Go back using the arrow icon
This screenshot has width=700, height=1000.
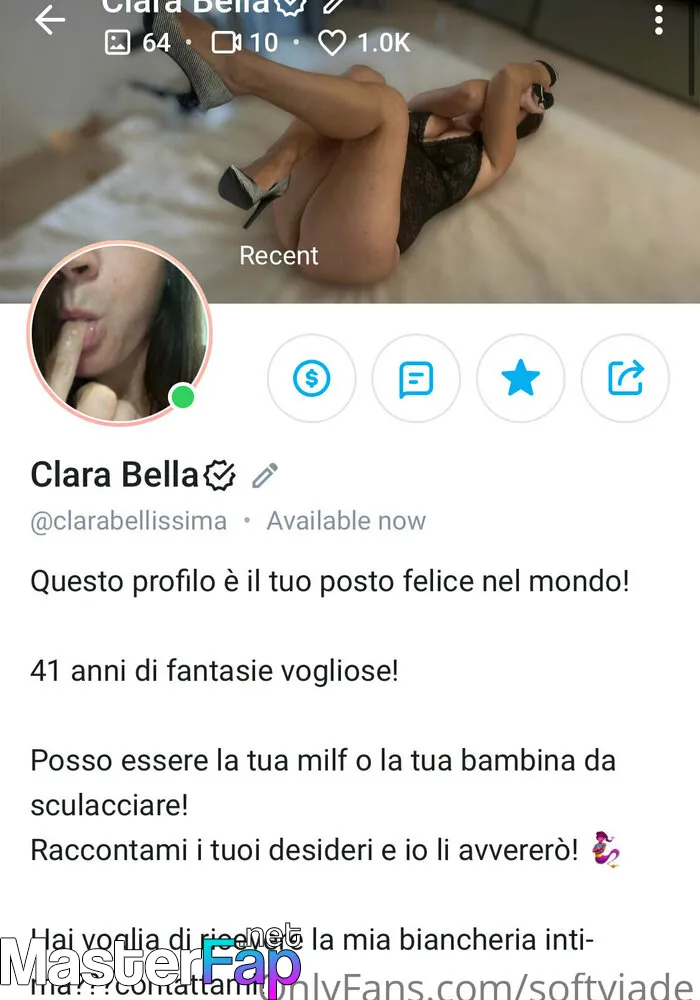pos(49,21)
